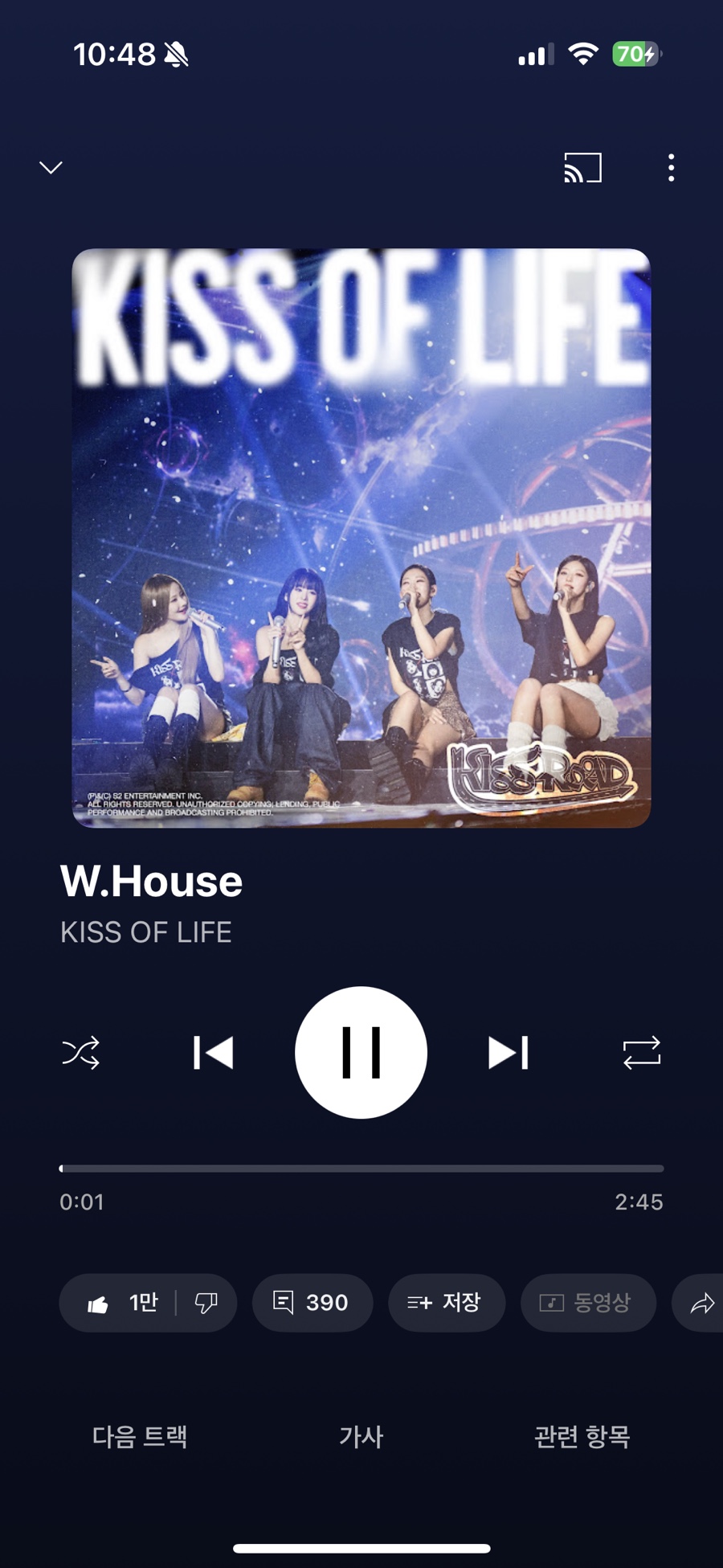This screenshot has height=1568, width=723.
Task: Skip to the previous track
Action: [x=213, y=1052]
